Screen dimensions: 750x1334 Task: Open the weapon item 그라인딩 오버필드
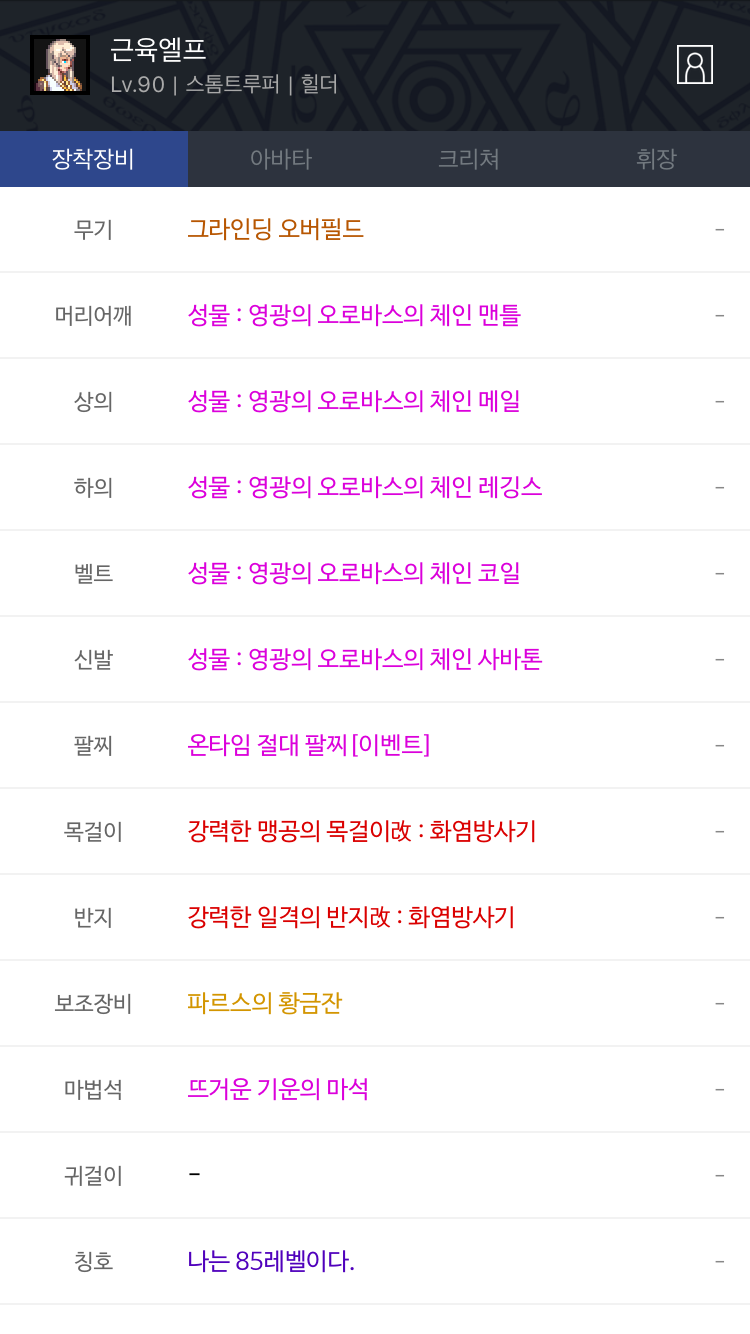[x=276, y=229]
